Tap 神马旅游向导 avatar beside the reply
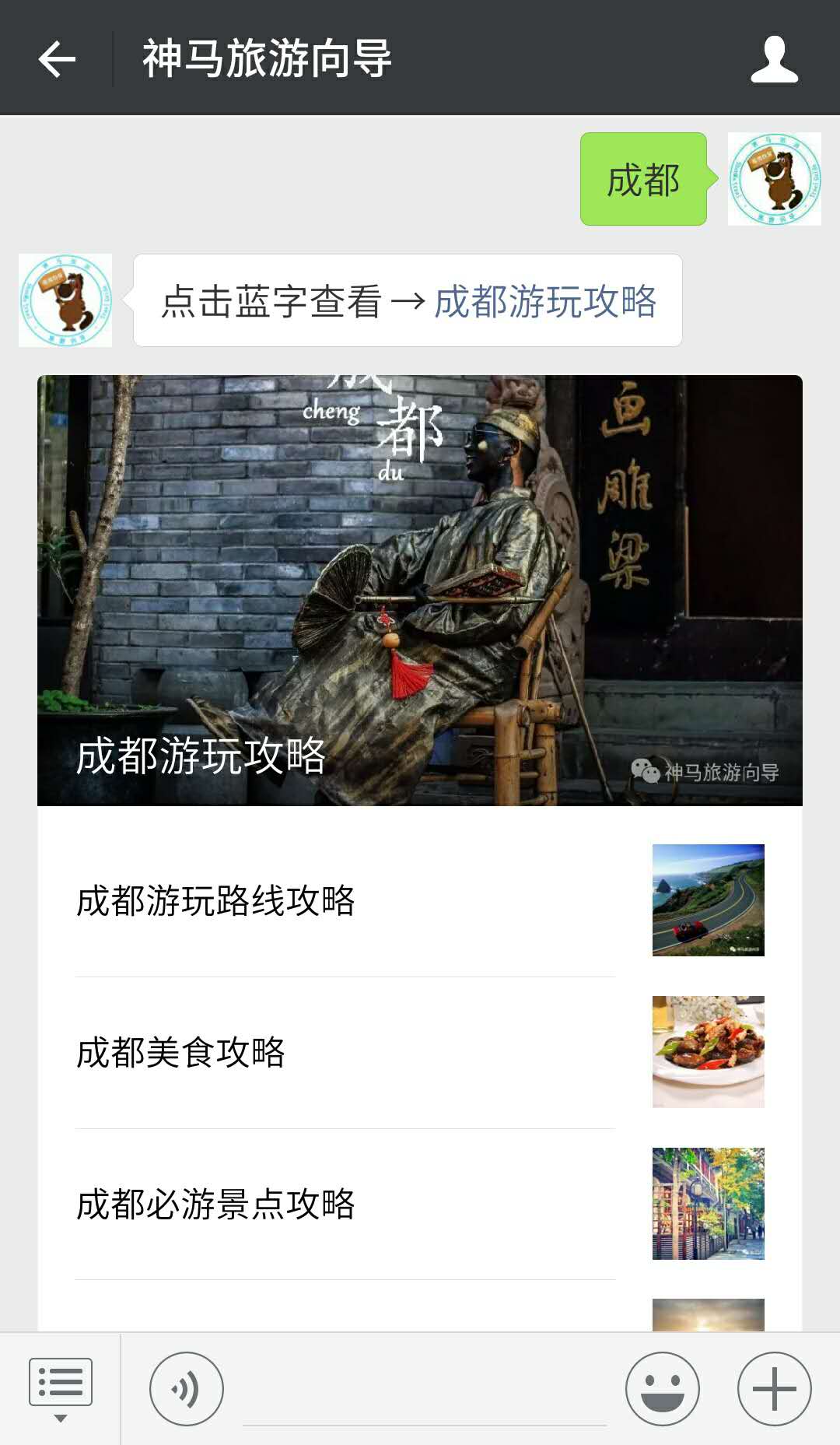Image resolution: width=840 pixels, height=1445 pixels. point(65,300)
